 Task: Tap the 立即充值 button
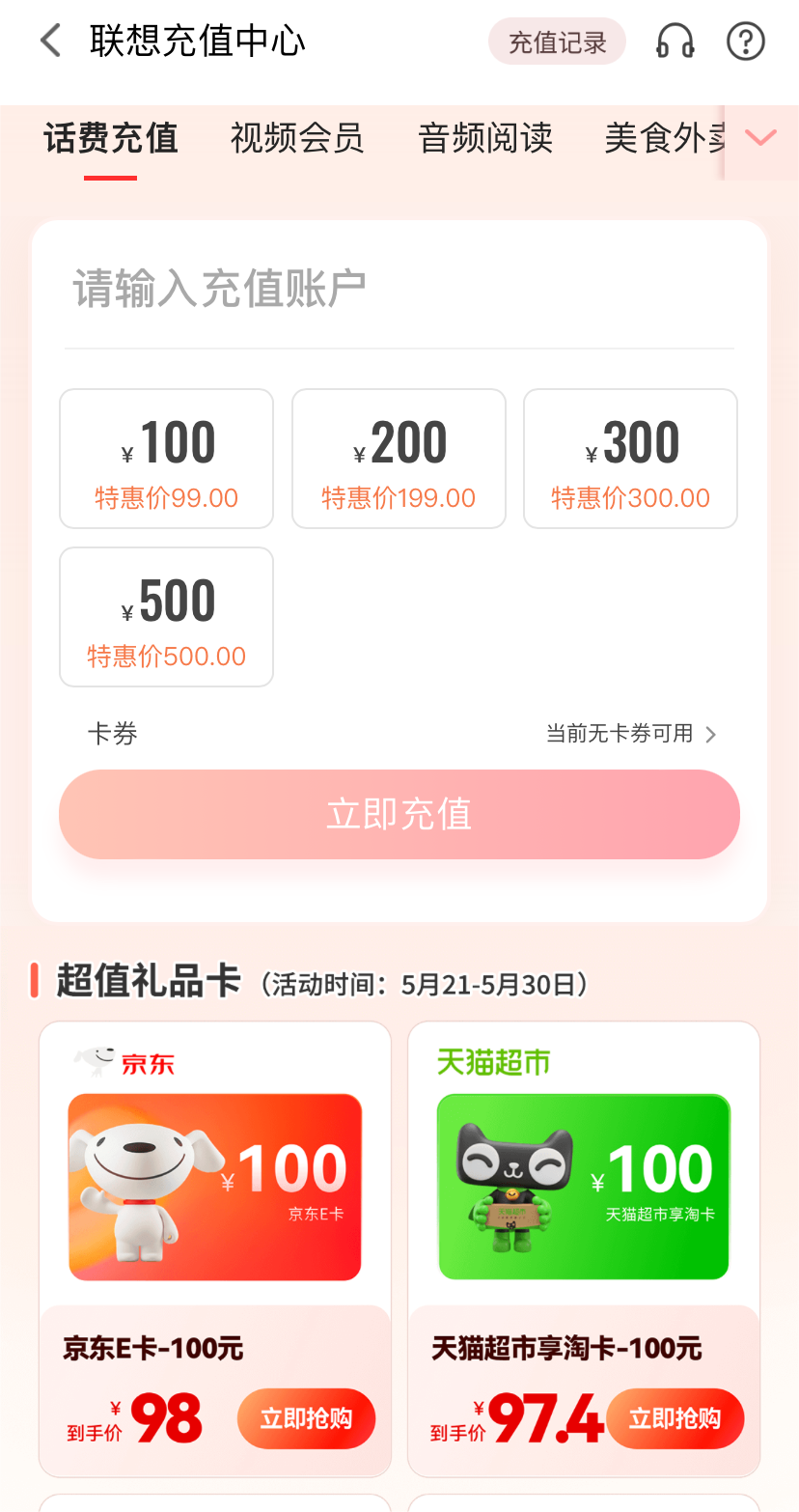coord(399,814)
